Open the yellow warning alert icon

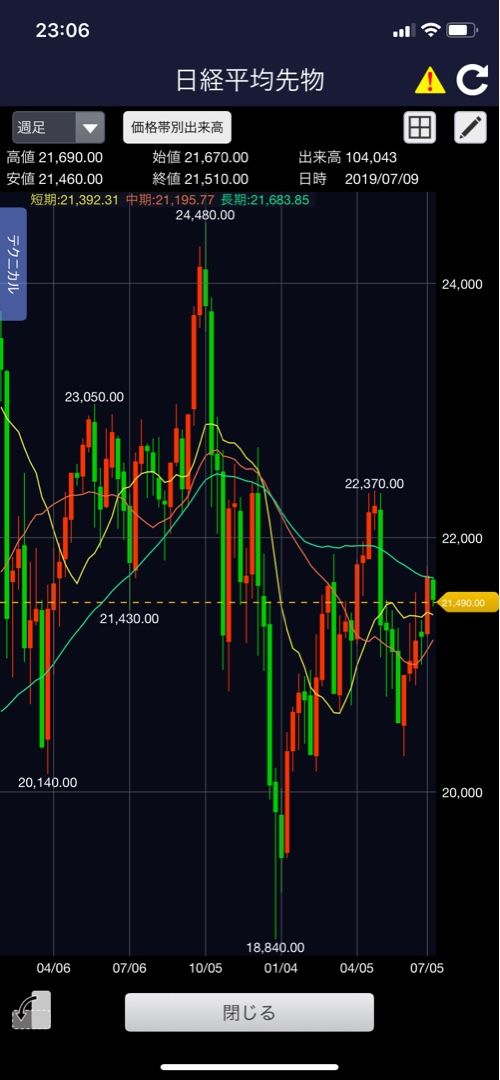point(430,81)
